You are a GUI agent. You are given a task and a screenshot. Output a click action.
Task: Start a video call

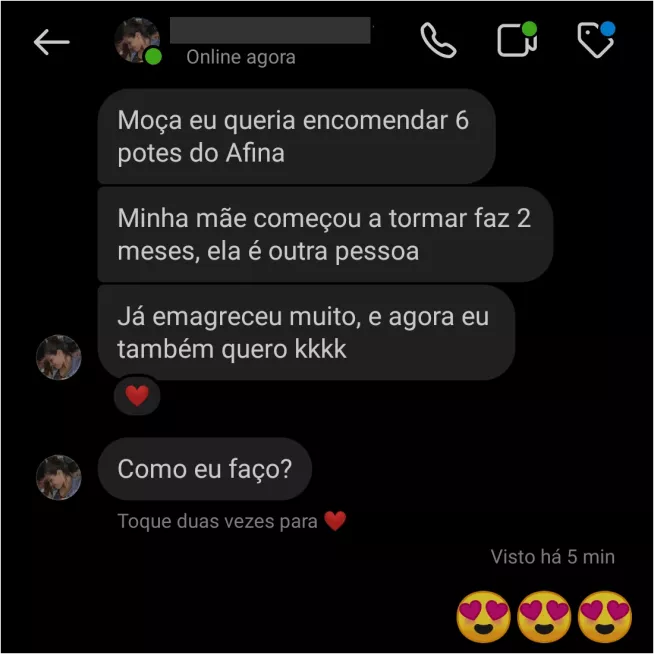point(515,41)
